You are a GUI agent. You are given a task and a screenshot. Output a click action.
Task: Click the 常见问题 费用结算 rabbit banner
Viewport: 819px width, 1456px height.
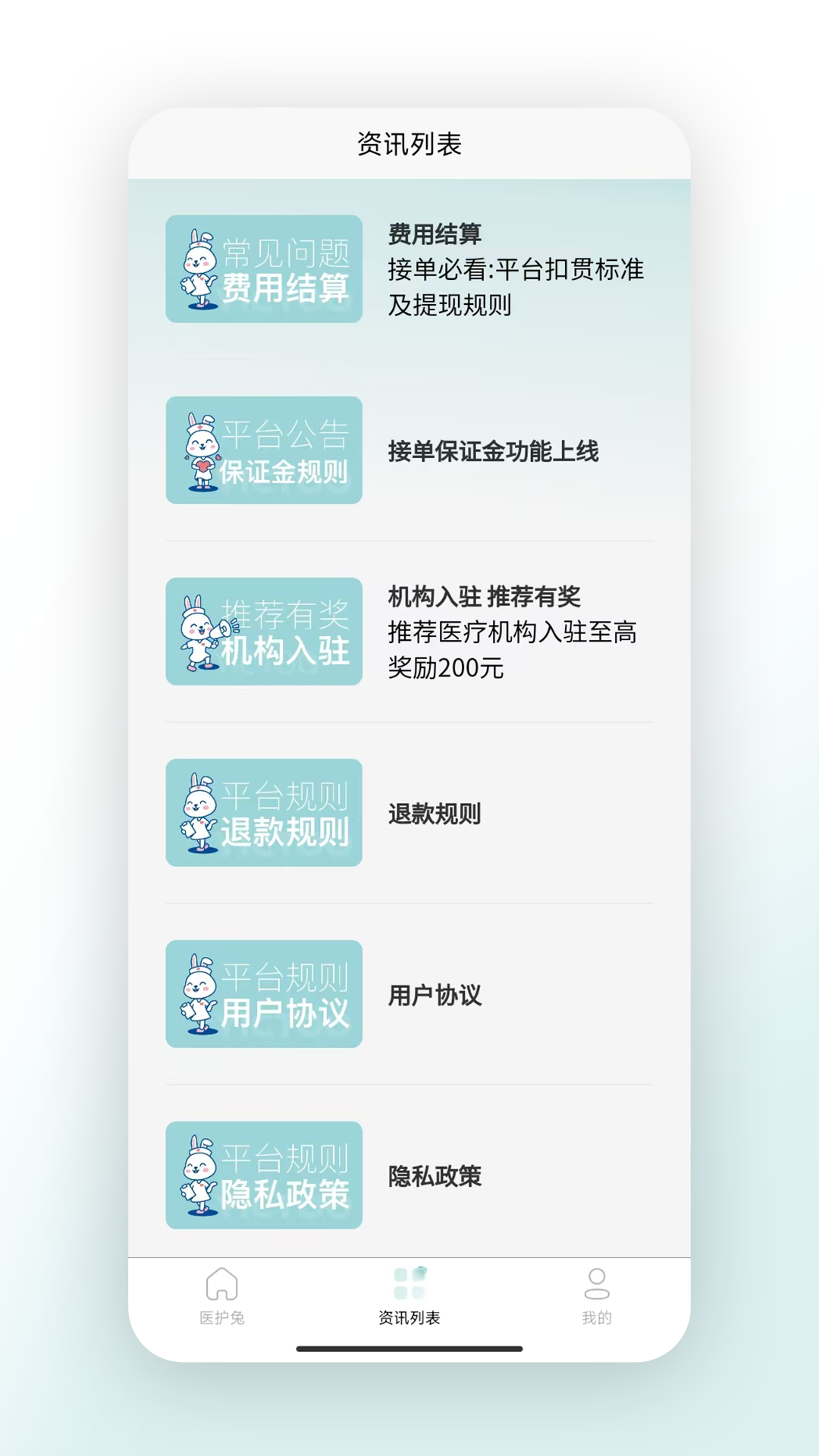(x=264, y=270)
